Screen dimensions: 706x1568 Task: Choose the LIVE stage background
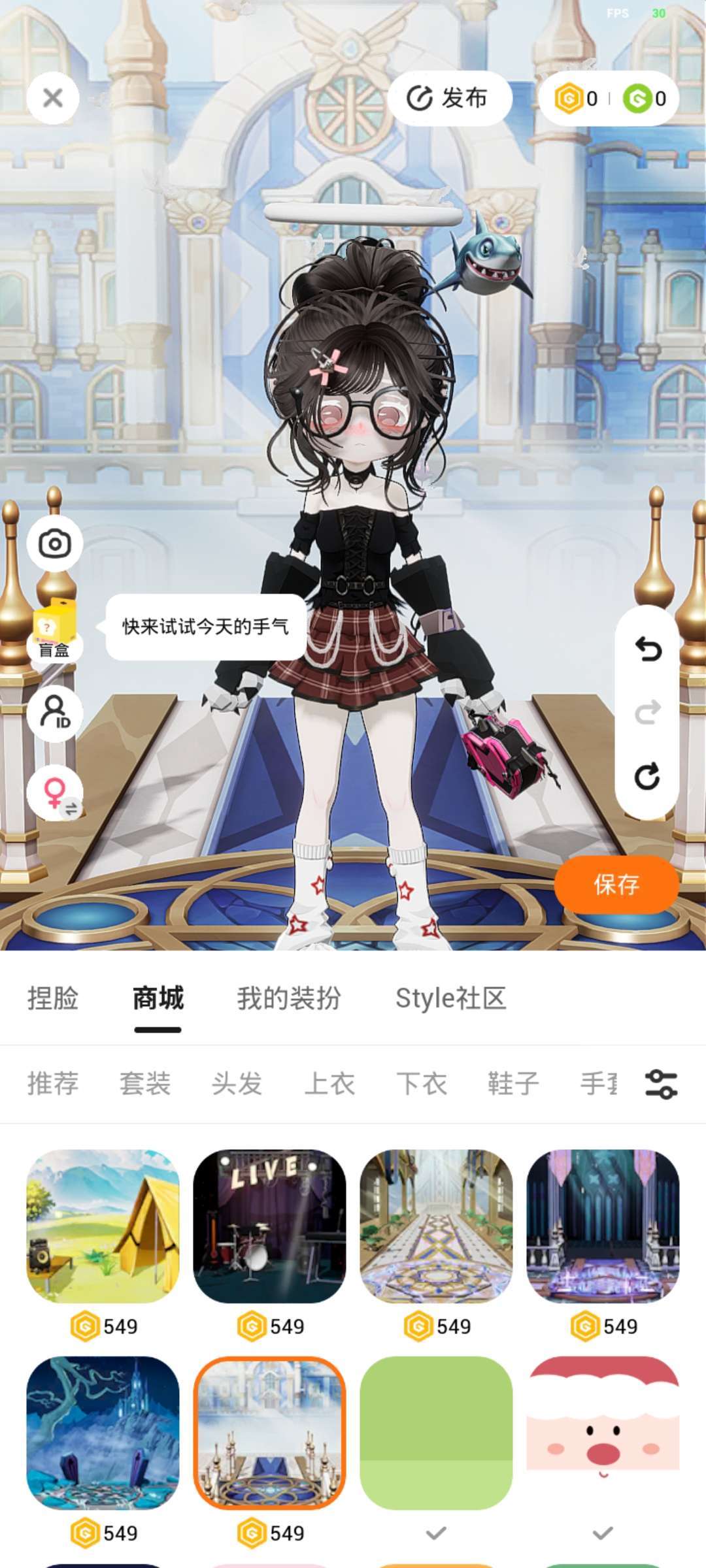point(269,1226)
